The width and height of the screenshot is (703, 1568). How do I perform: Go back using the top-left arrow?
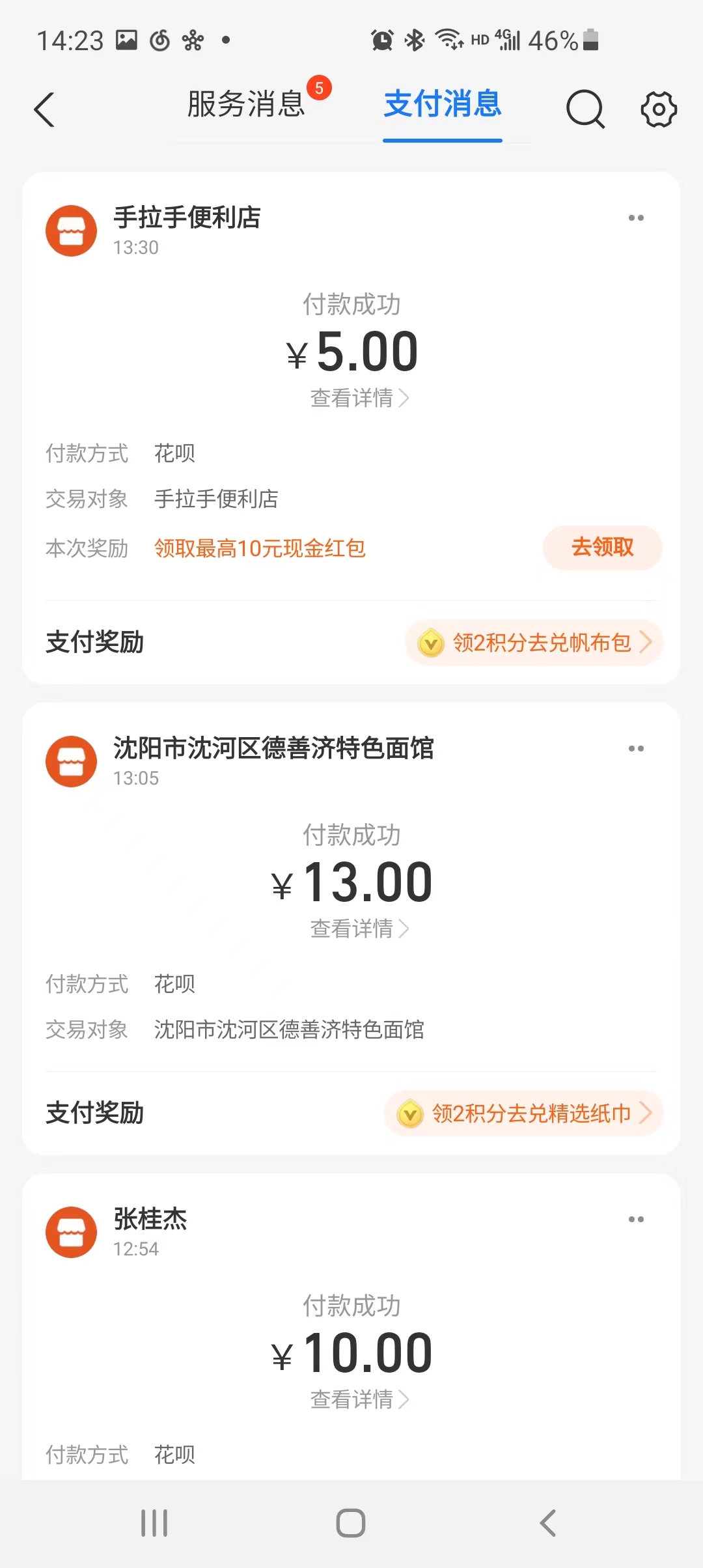click(x=44, y=109)
